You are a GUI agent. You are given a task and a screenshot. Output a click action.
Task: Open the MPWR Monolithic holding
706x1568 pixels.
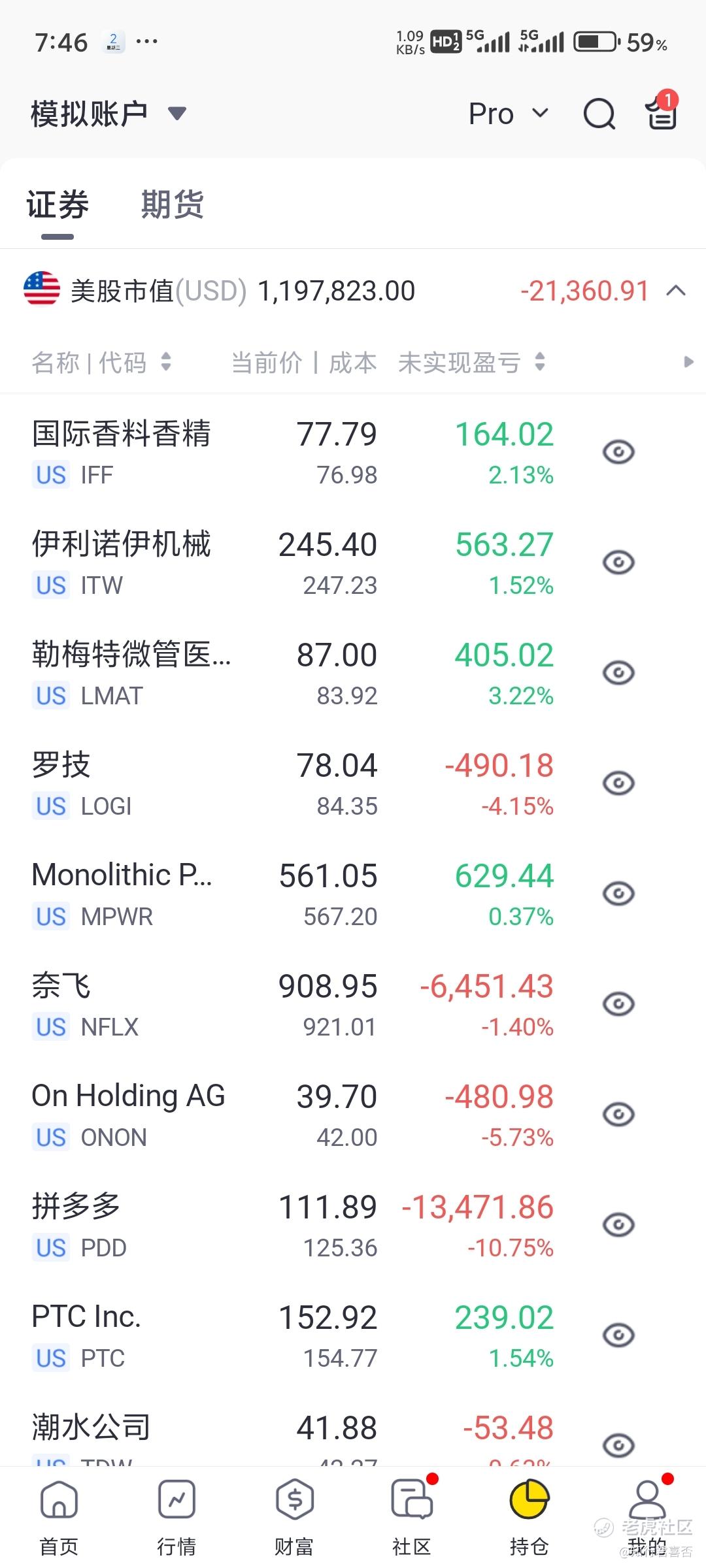point(353,894)
